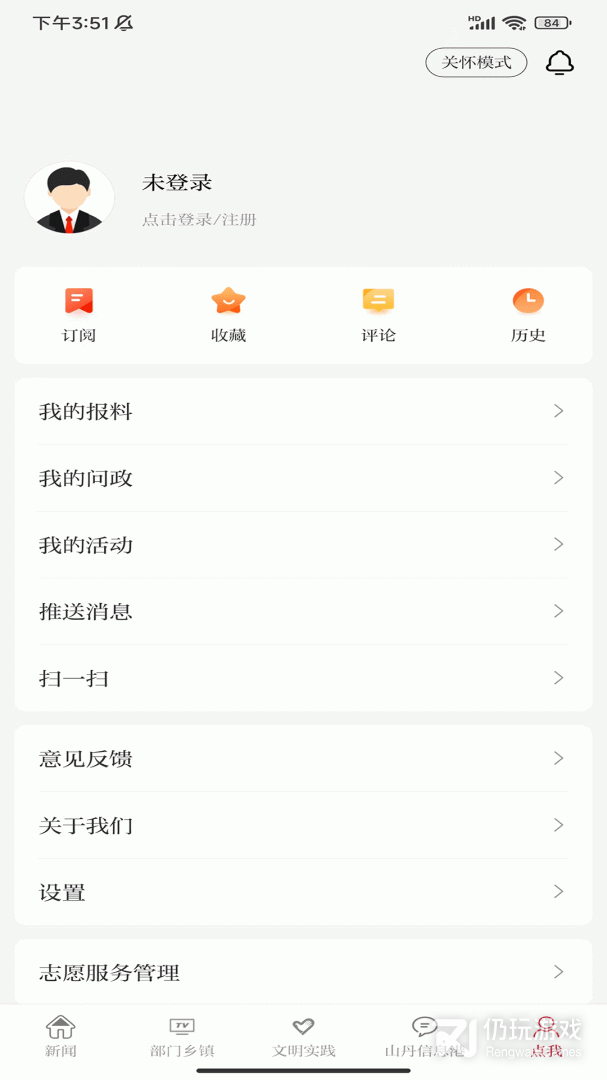Open 我的活动 row

pos(303,545)
